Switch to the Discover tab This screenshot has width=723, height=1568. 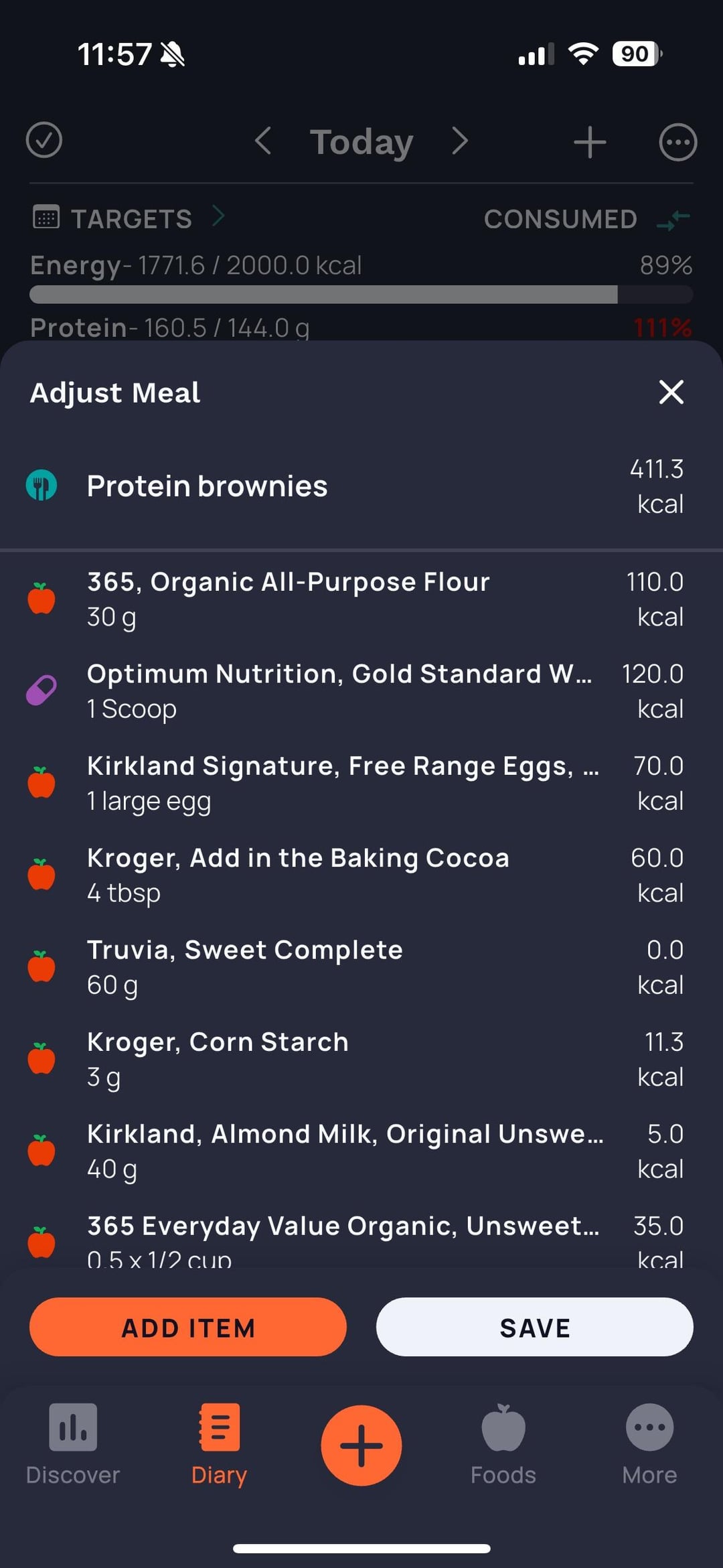coord(72,1445)
